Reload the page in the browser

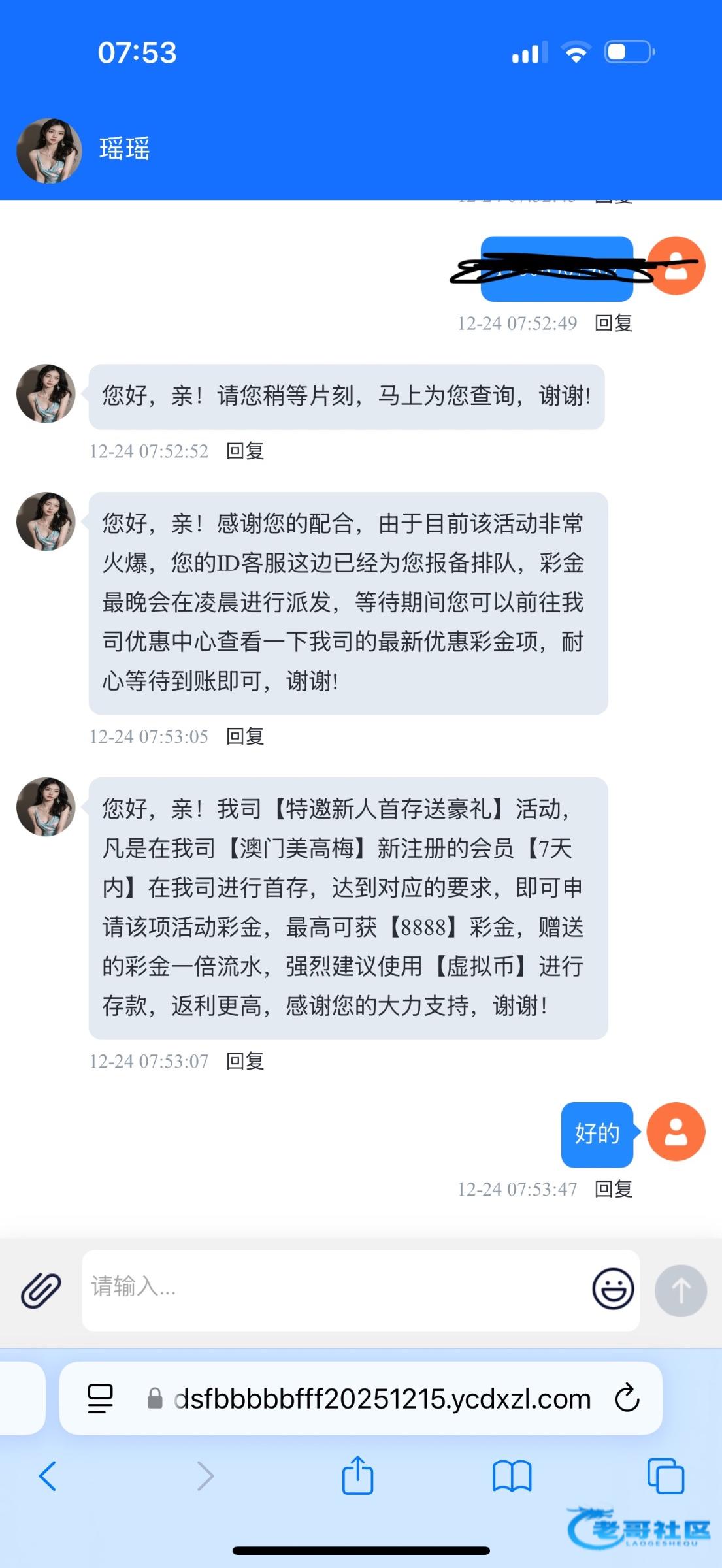point(627,1398)
